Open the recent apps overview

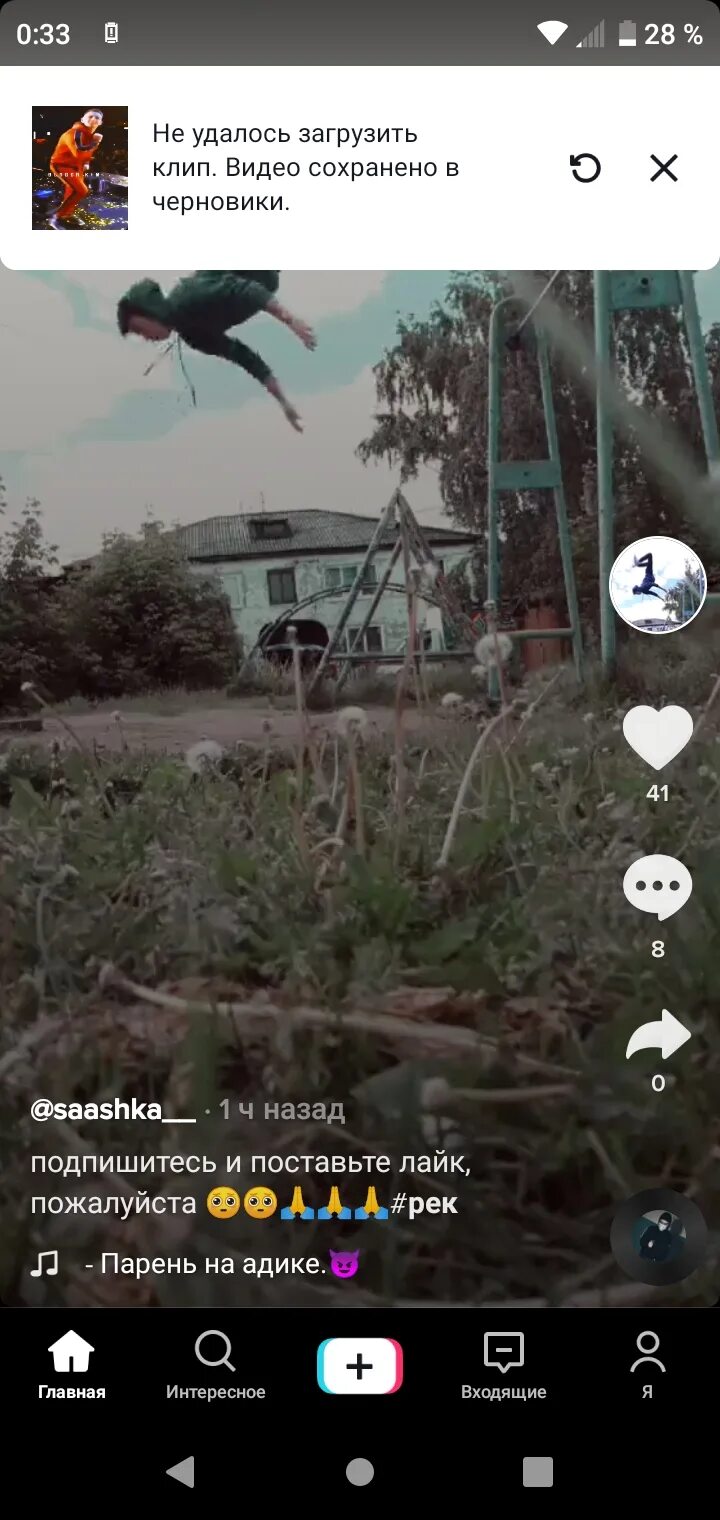pos(538,1472)
